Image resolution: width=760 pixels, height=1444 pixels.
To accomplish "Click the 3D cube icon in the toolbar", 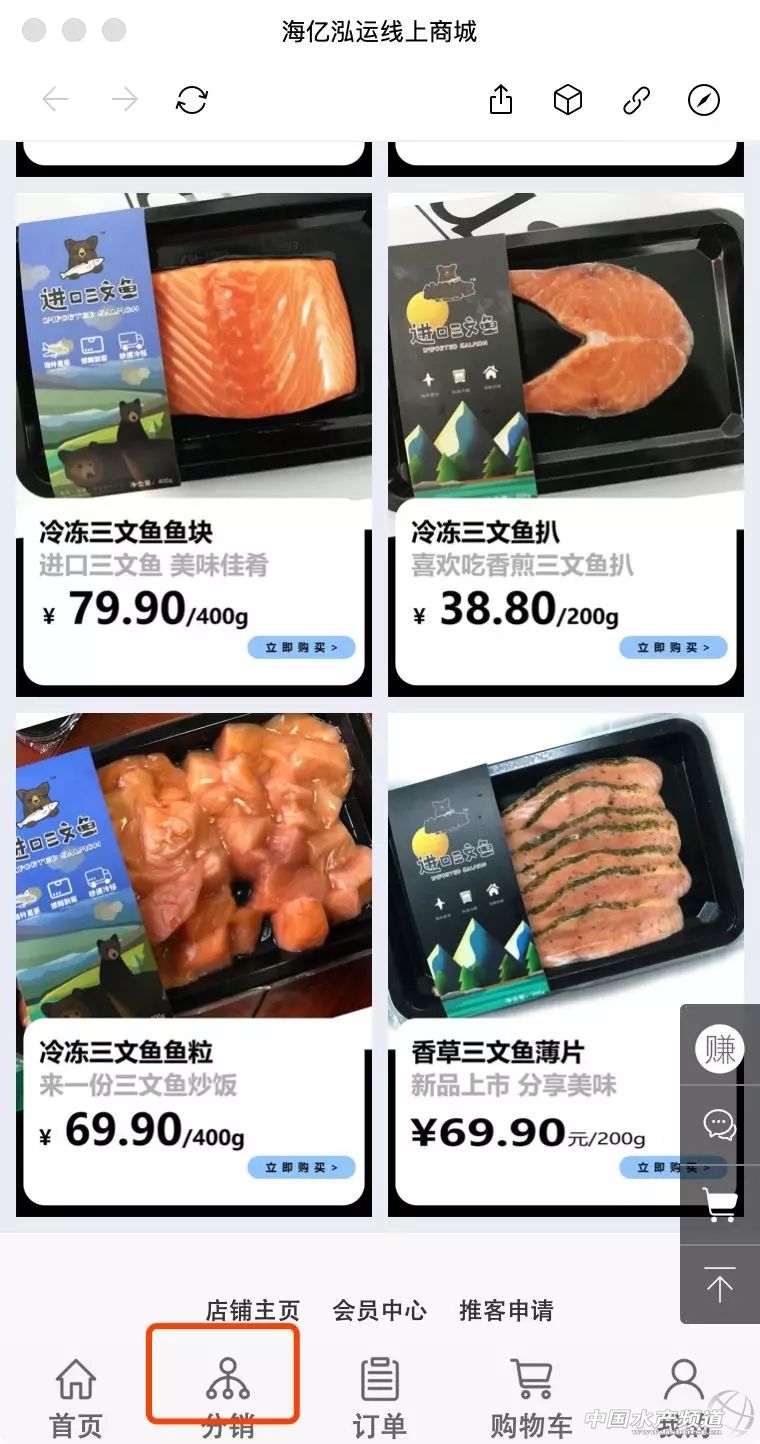I will (567, 100).
